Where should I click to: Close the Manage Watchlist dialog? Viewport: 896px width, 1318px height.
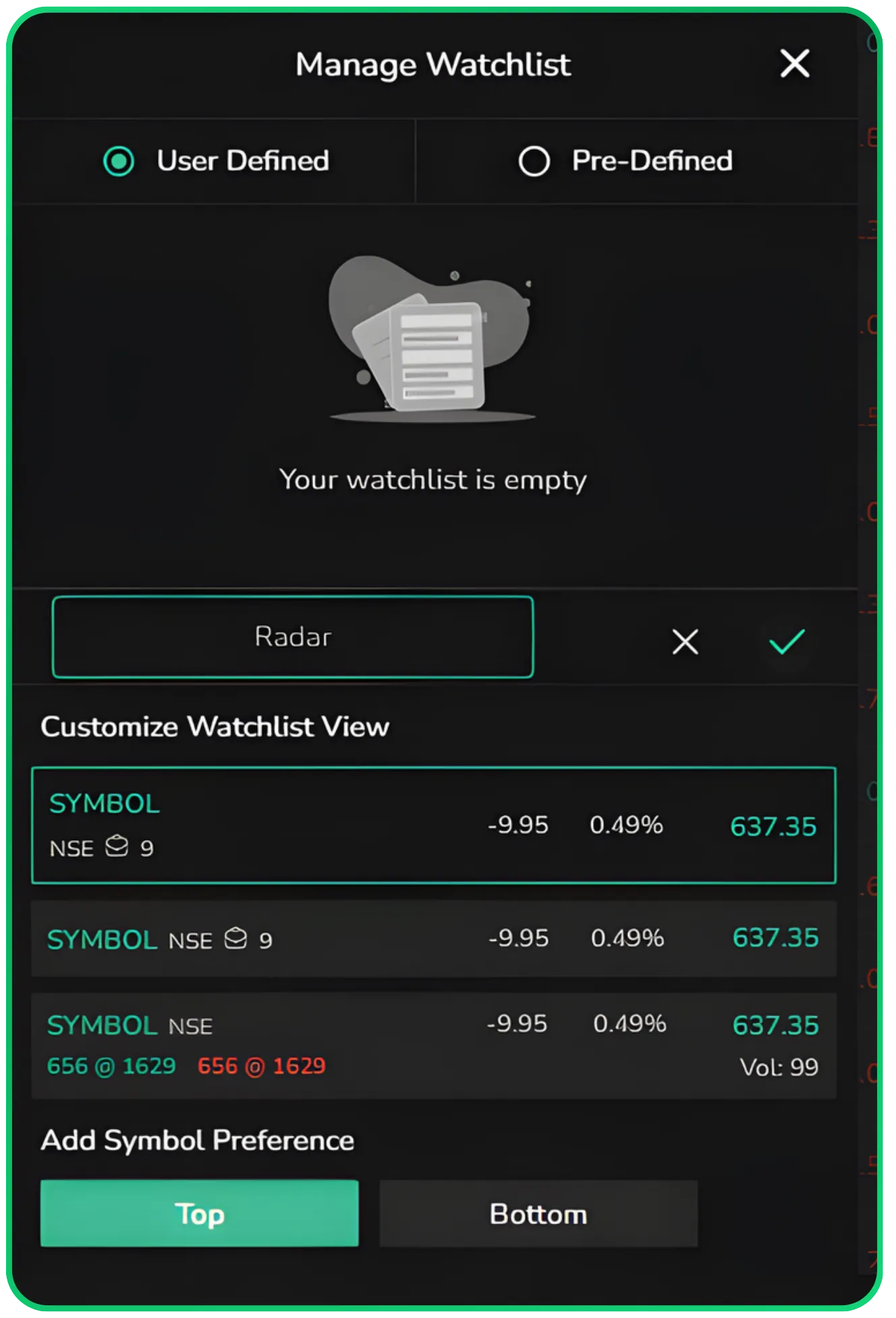(793, 64)
